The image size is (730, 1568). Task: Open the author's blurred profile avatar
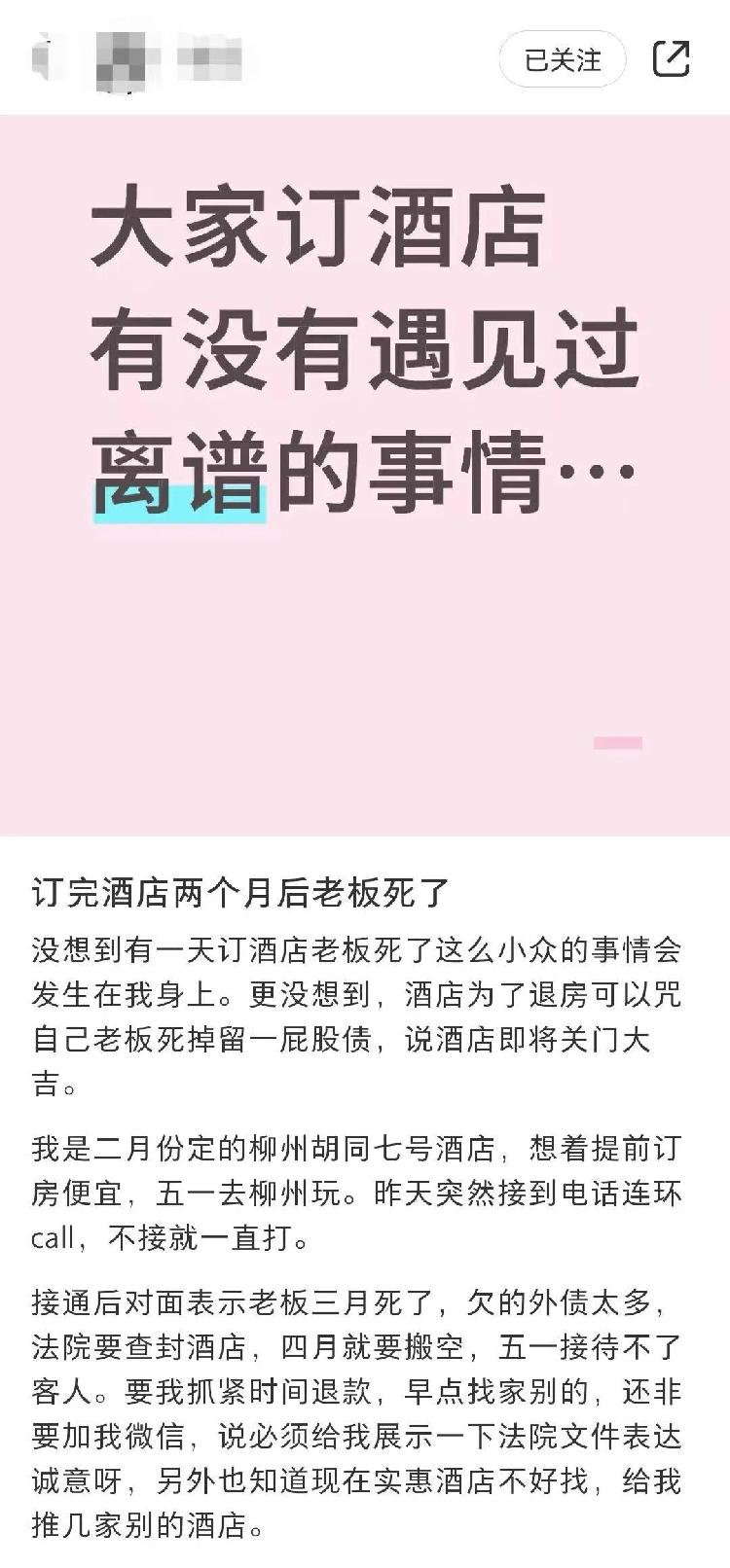120,60
